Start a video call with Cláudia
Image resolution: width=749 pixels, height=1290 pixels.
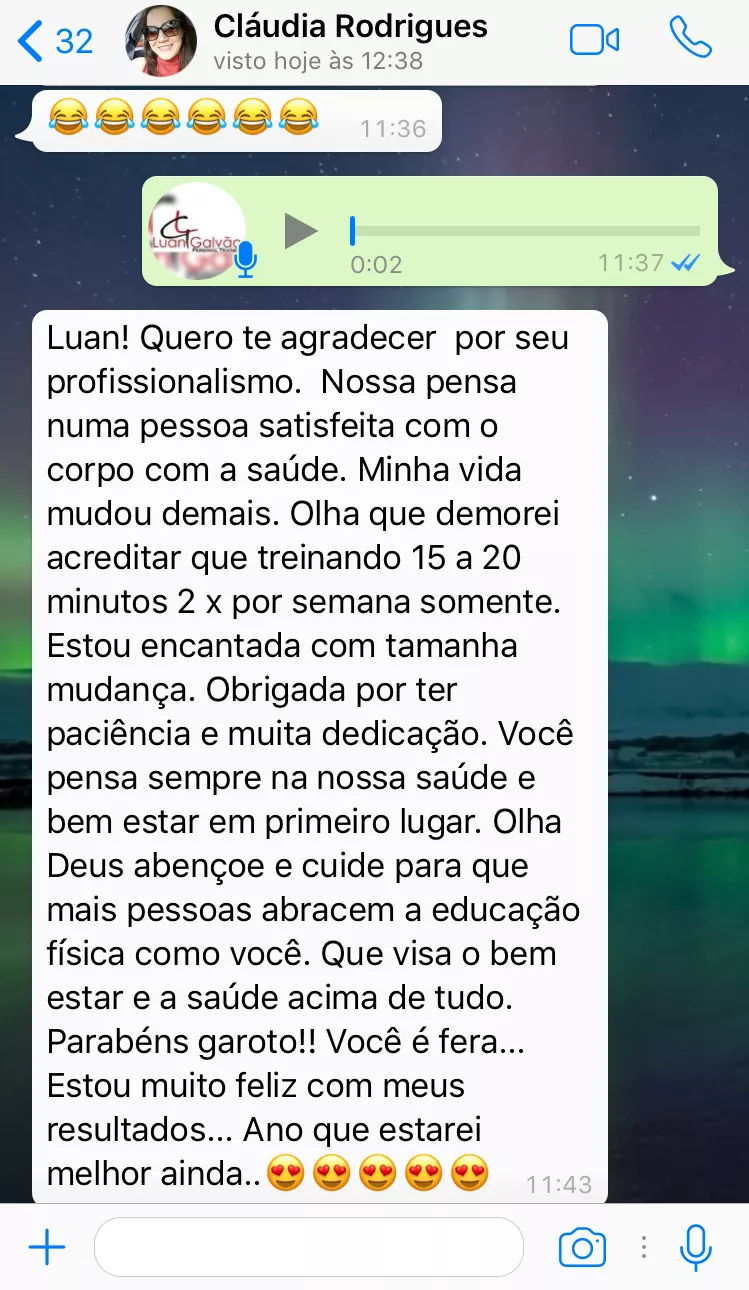(x=594, y=40)
